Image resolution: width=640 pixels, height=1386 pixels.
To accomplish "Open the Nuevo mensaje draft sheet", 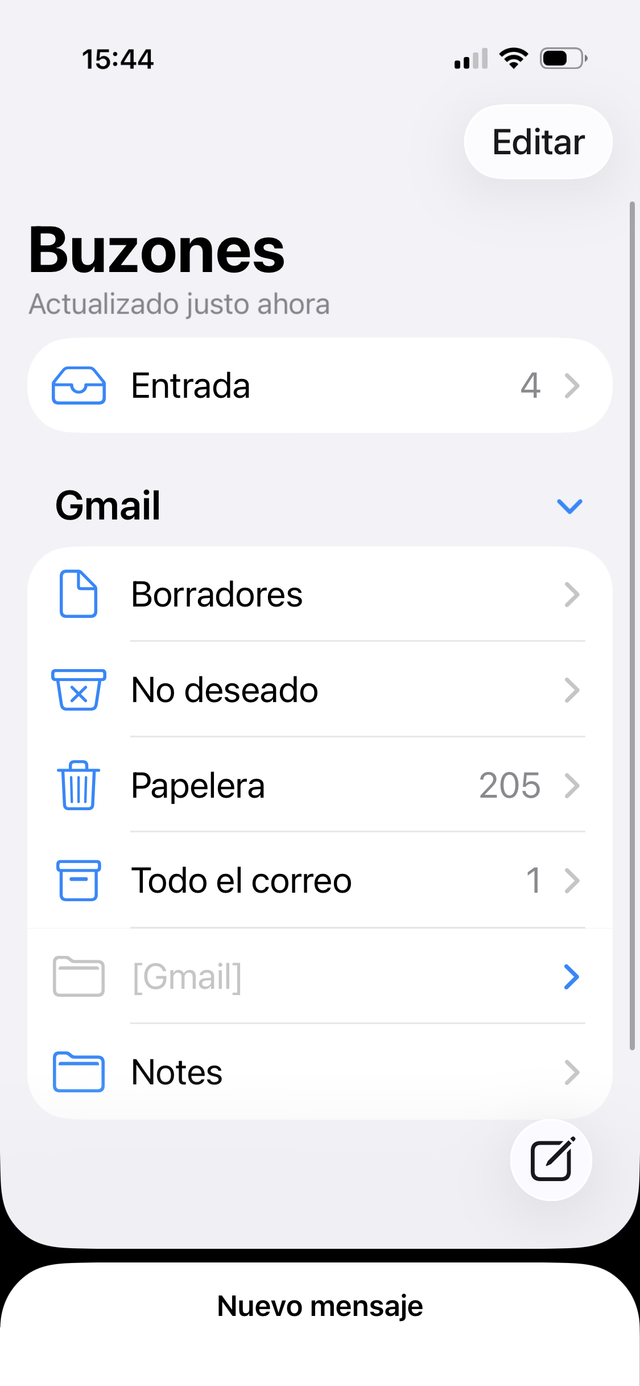I will point(320,1306).
